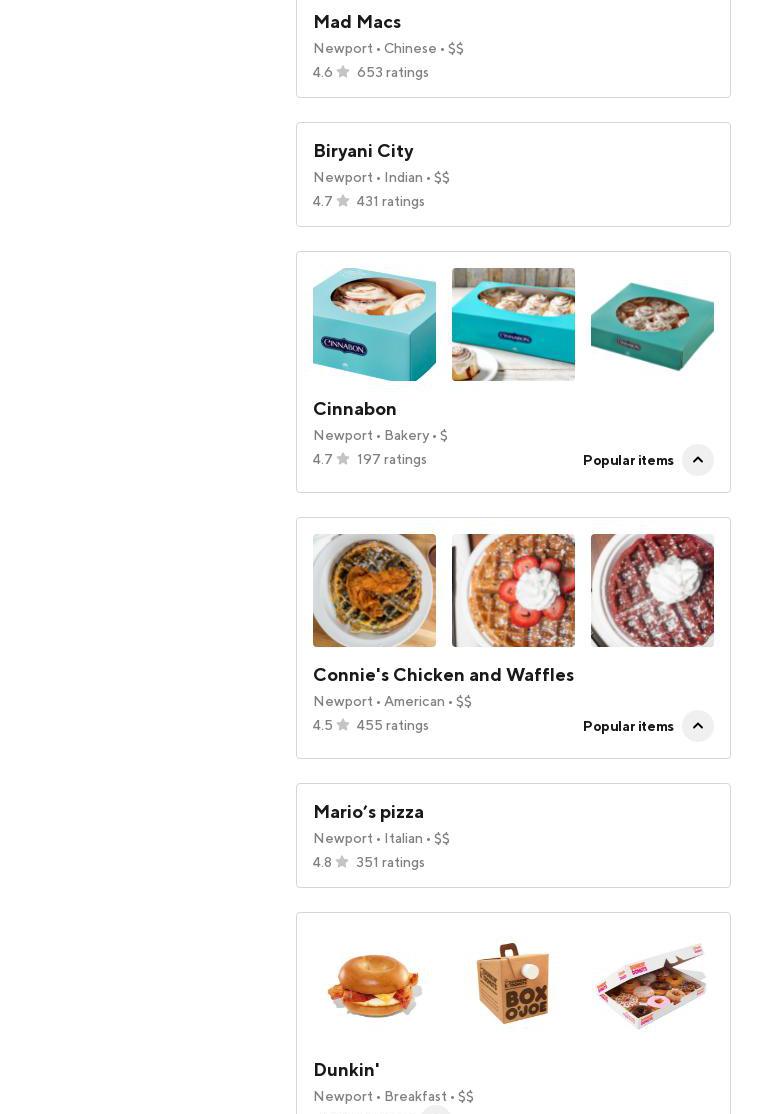The image size is (770, 1114).
Task: View the middle Cinnabon rolls photo
Action: coord(513,324)
